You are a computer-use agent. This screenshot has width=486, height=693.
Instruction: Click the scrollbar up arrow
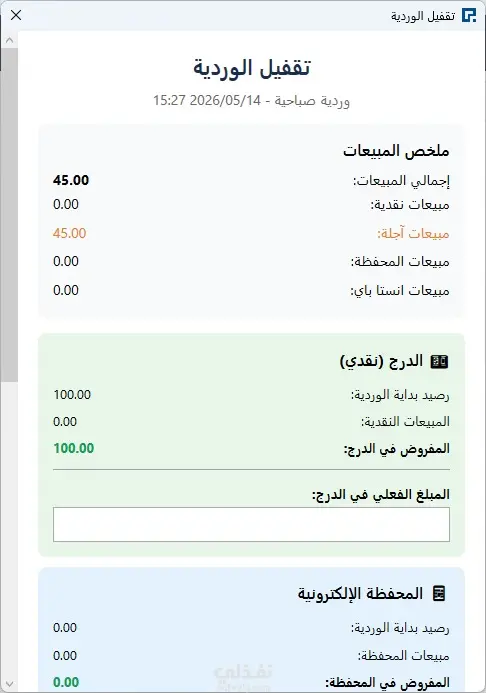tap(9, 40)
